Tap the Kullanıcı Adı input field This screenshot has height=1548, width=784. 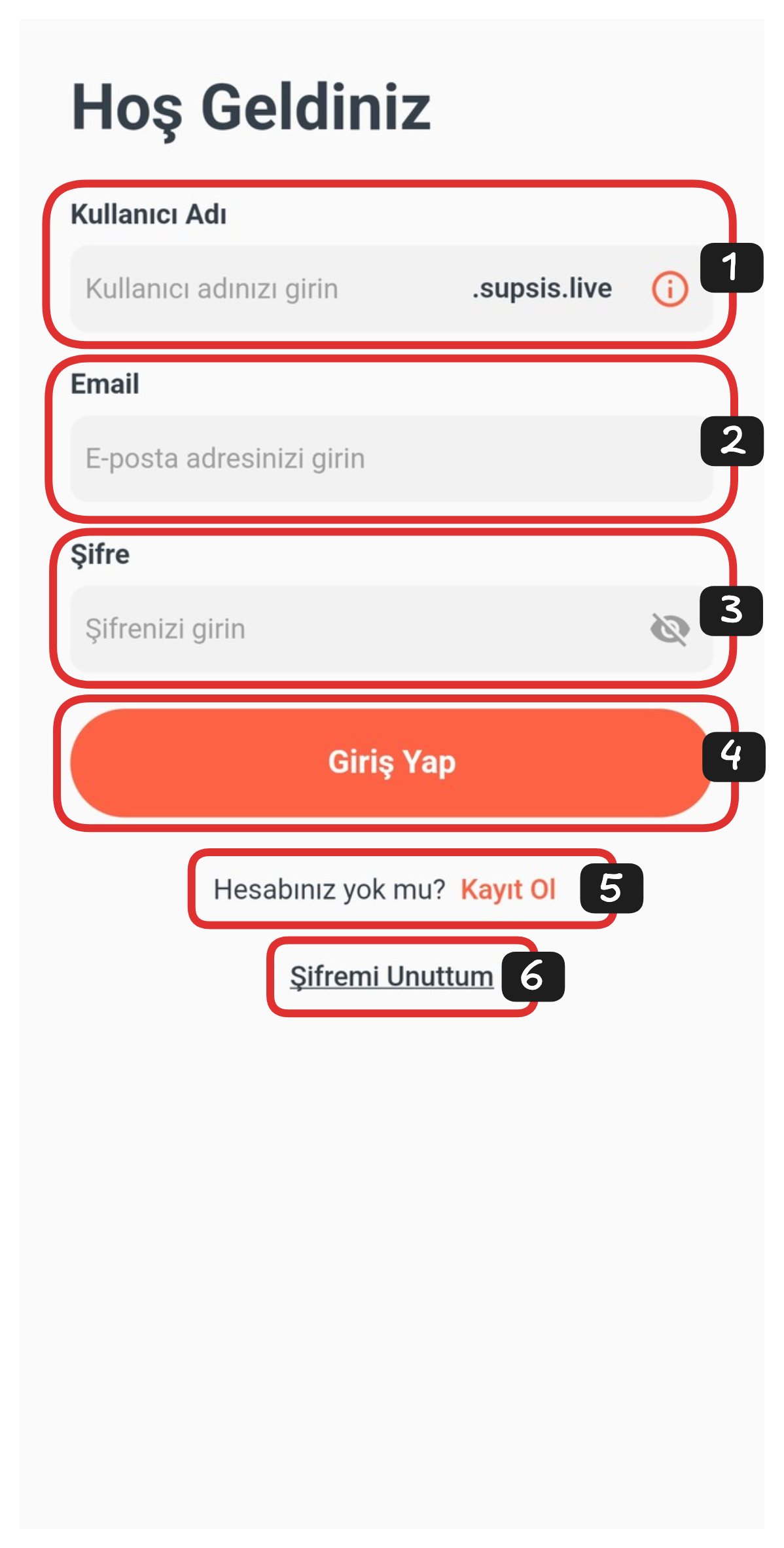coord(262,289)
